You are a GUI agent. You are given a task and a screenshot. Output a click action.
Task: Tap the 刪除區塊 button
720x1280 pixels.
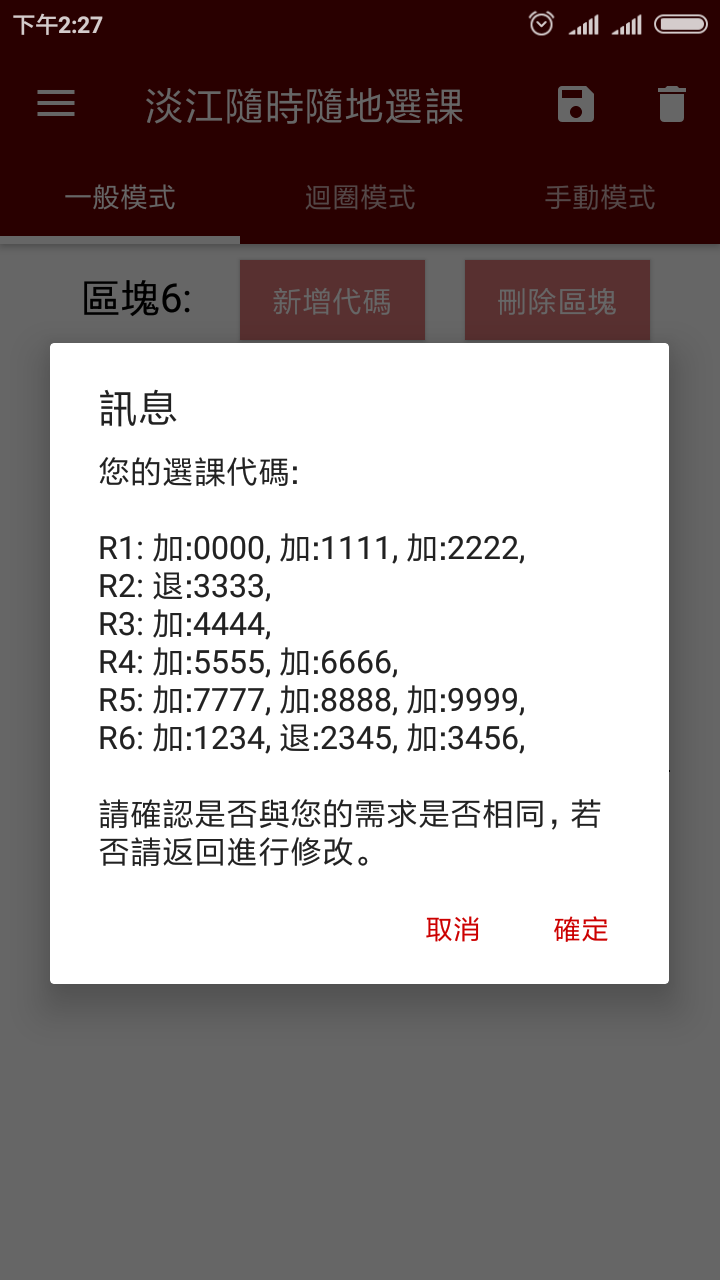(557, 301)
